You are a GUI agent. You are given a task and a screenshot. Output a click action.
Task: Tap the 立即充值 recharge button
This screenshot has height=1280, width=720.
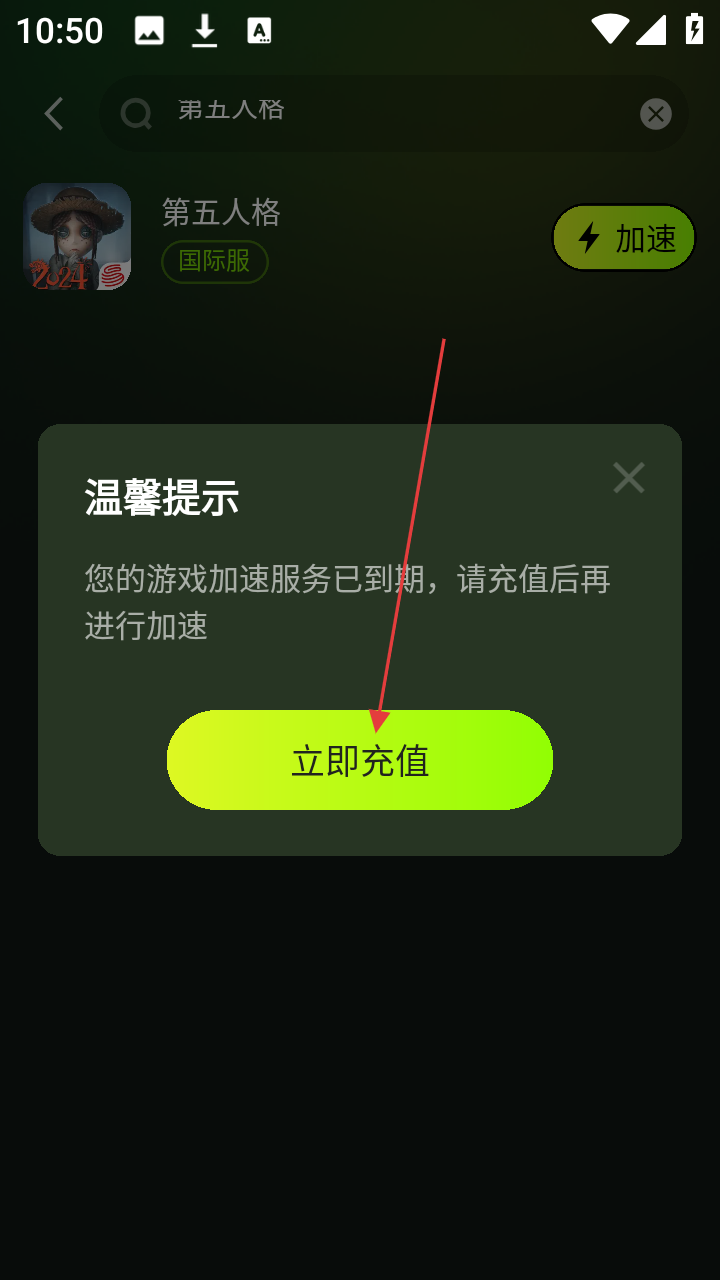(x=360, y=760)
